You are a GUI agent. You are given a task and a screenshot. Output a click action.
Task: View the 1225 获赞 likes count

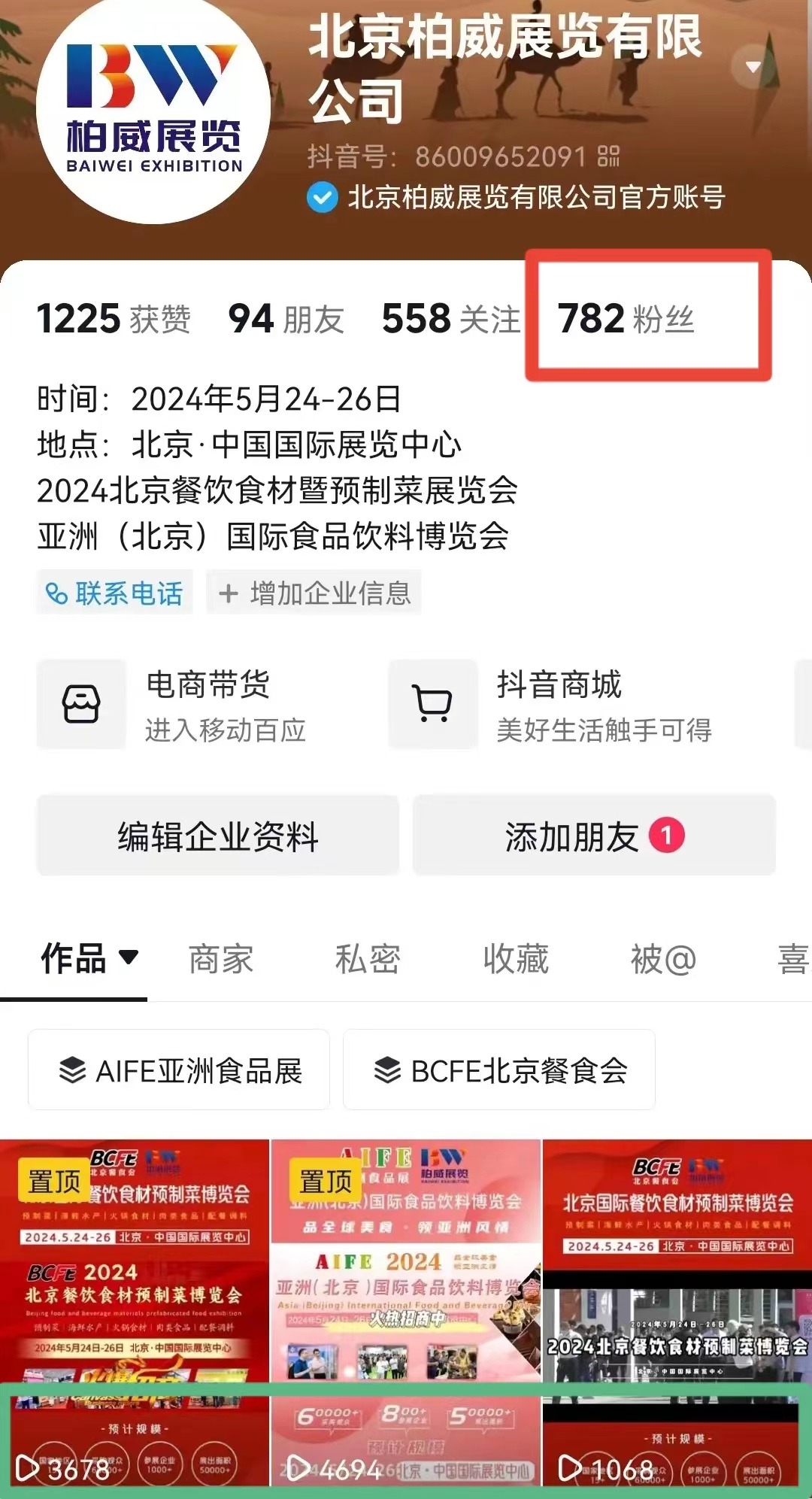click(113, 319)
